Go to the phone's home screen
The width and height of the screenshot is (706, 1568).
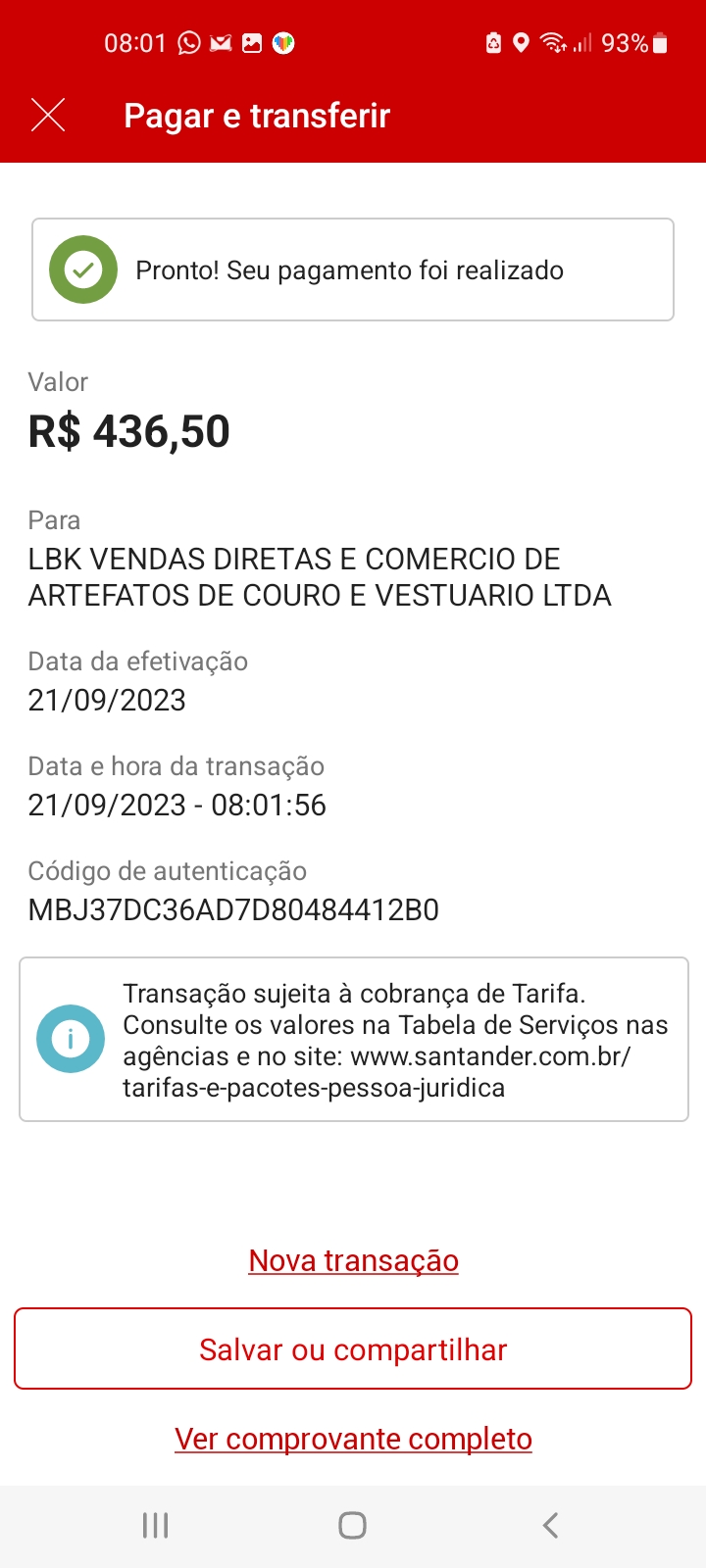(x=352, y=1525)
